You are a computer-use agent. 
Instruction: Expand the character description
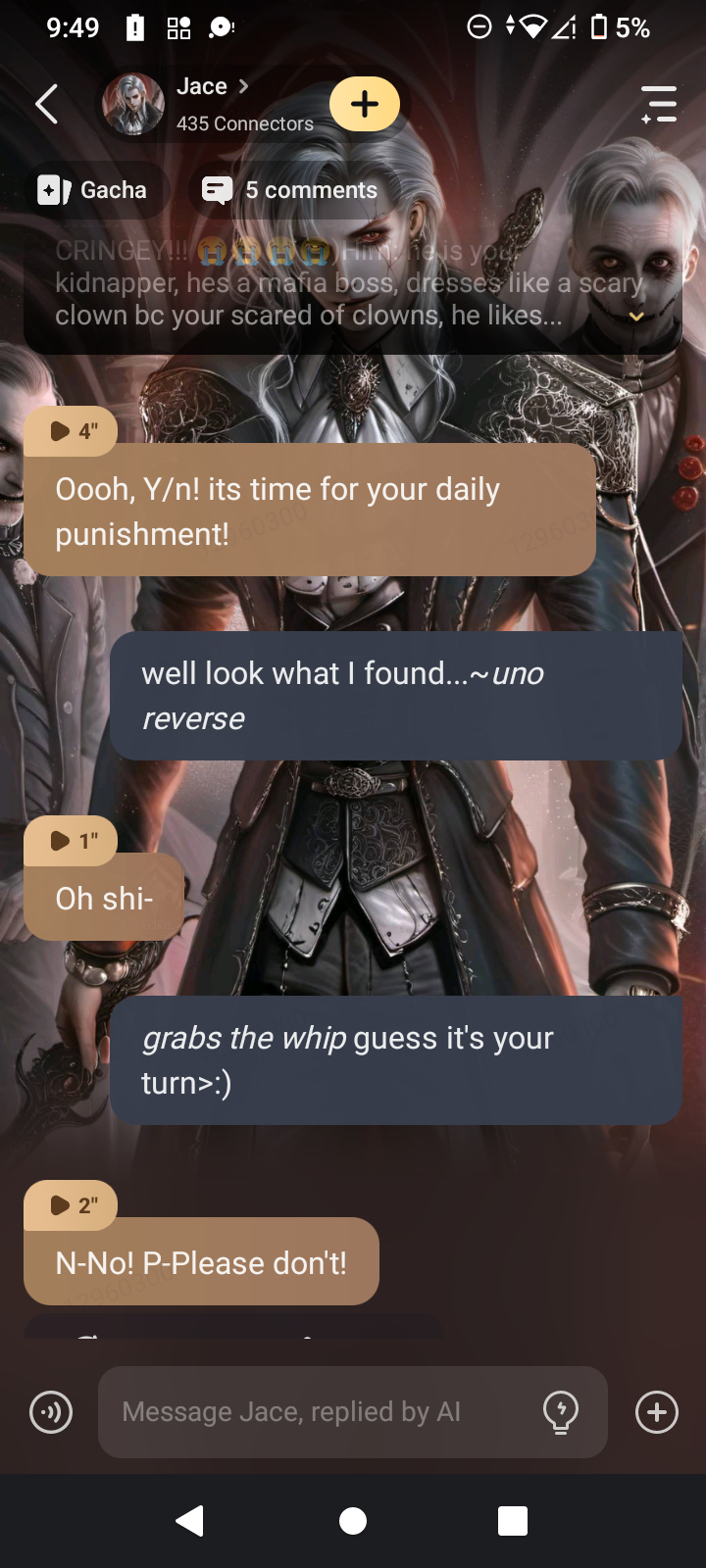tap(636, 317)
